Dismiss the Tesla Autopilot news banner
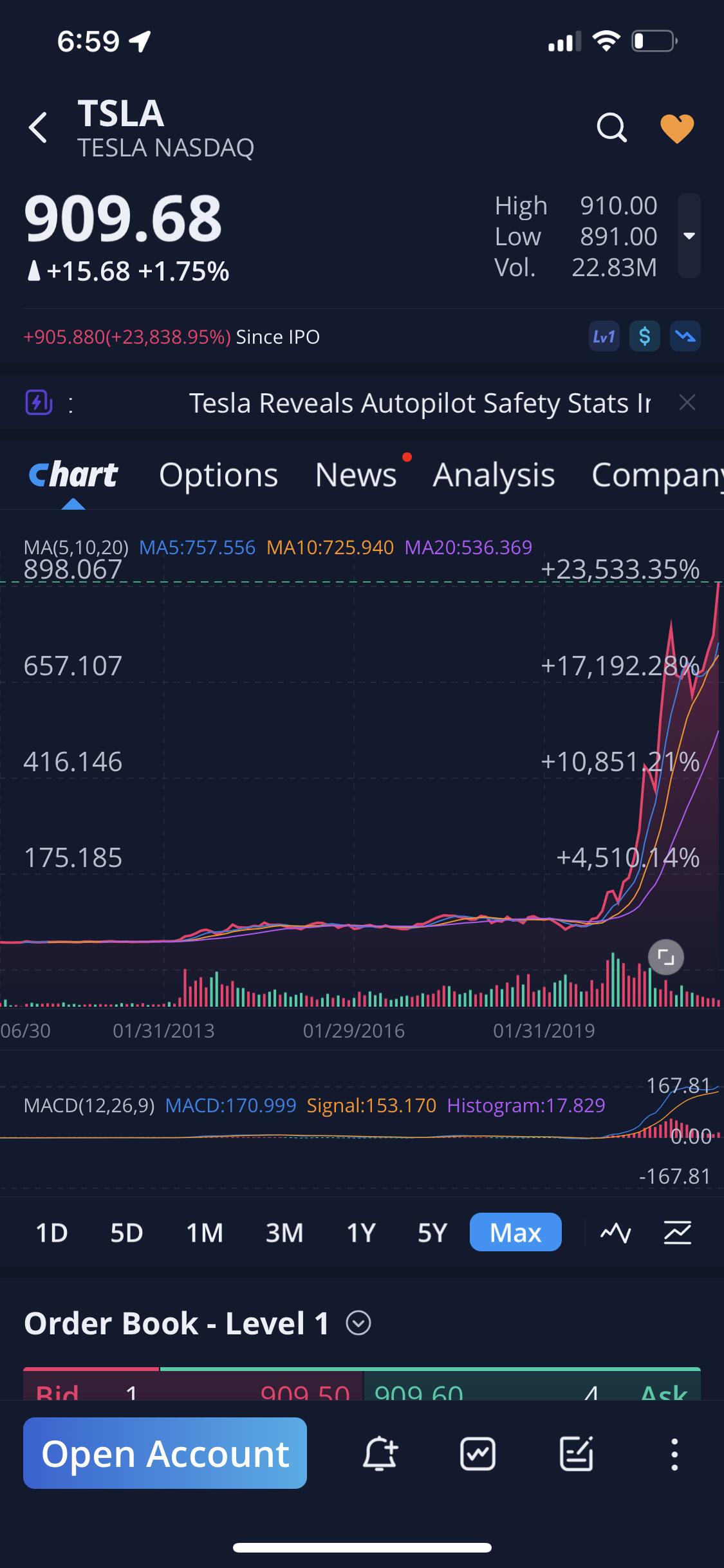Viewport: 724px width, 1568px height. click(x=687, y=403)
